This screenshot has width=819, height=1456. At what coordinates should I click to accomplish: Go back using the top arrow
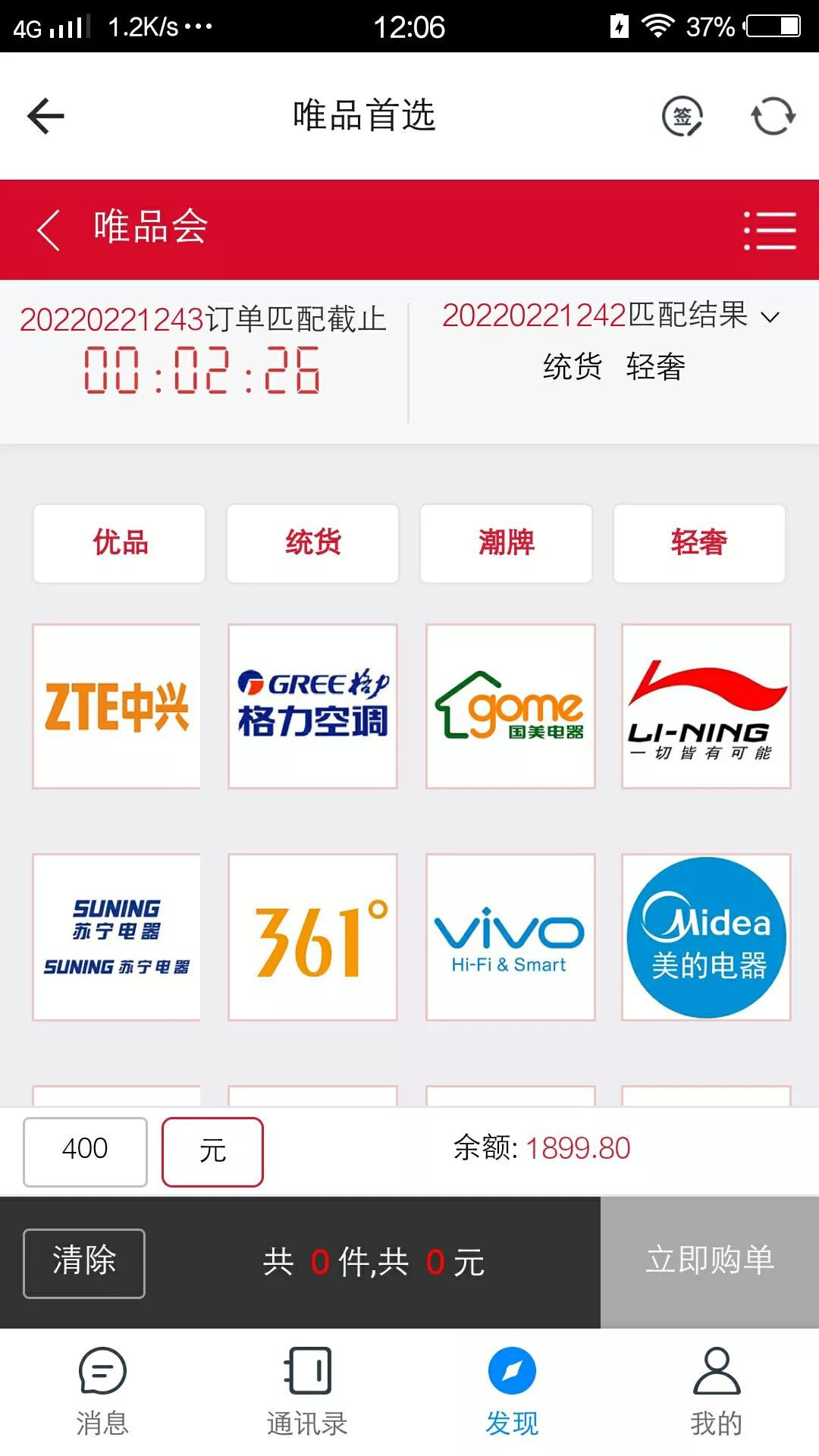click(45, 116)
